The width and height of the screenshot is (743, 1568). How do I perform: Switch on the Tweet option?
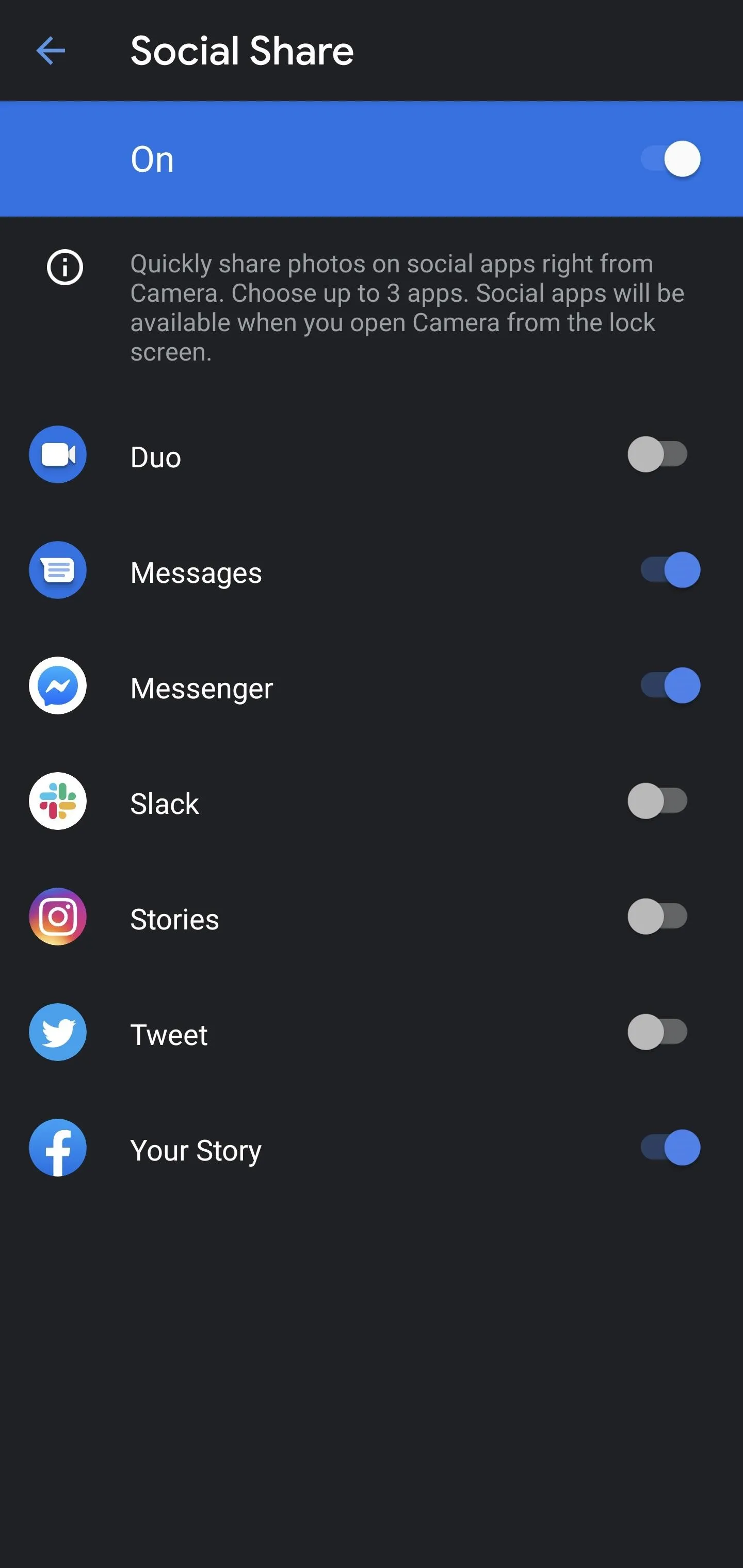(x=658, y=1032)
